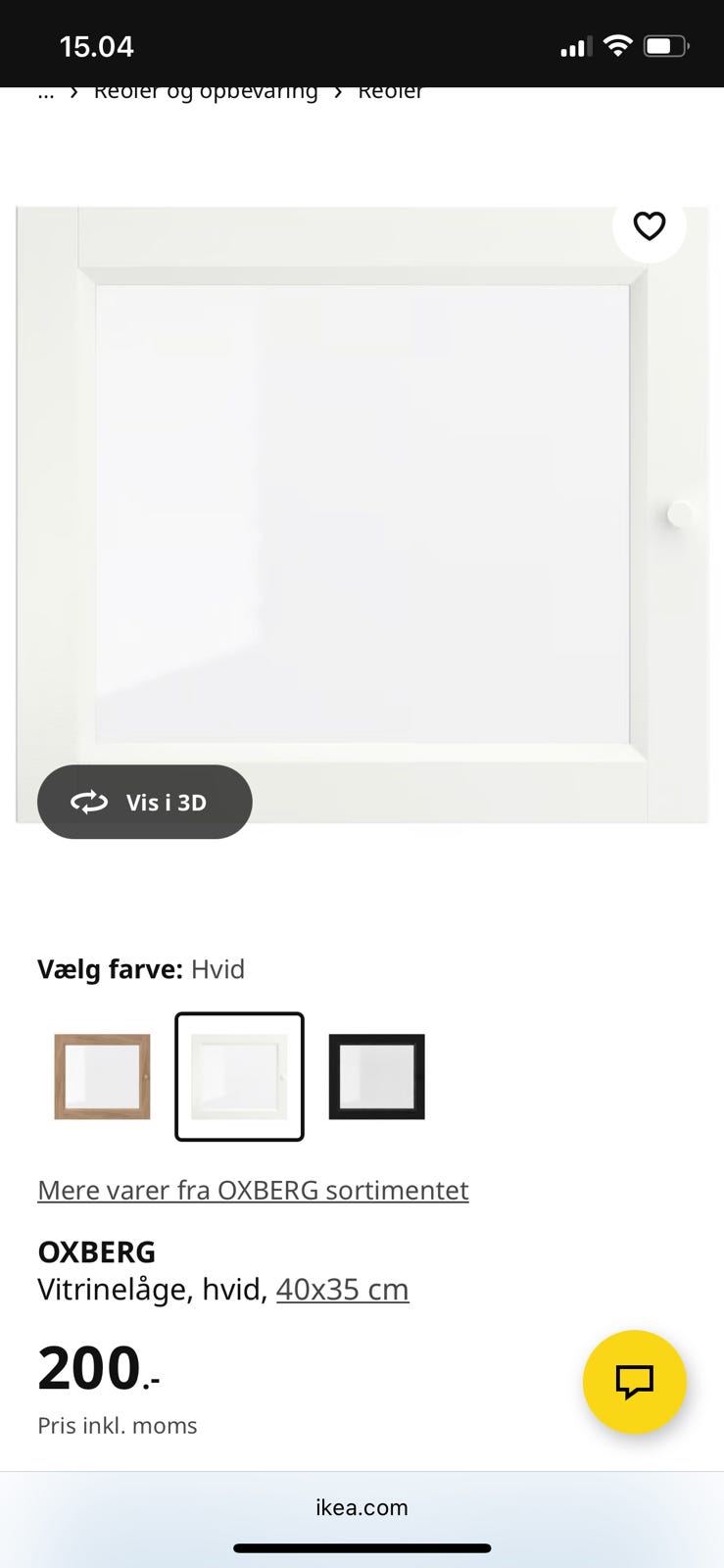Expand the truncated breadcrumb via the ellipsis
This screenshot has width=724, height=1568.
[46, 92]
